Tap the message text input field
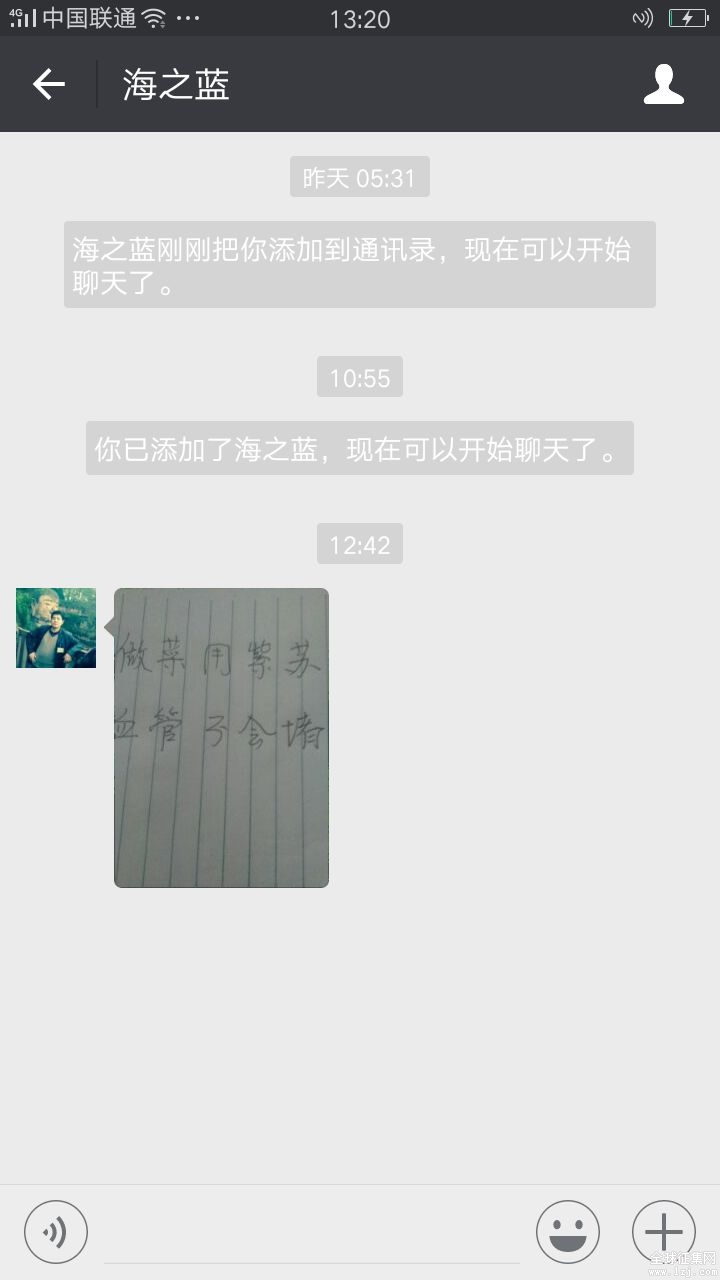 pos(312,1236)
